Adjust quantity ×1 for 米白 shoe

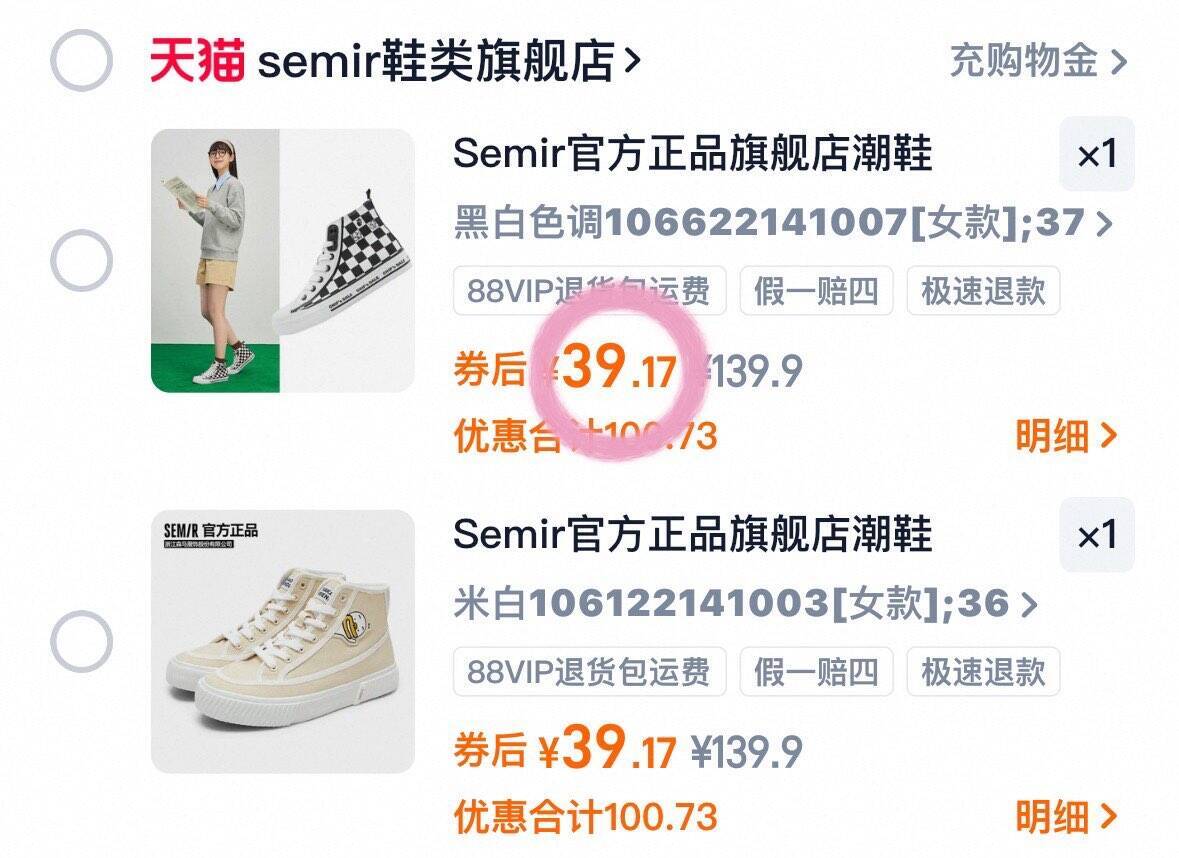pos(1096,535)
